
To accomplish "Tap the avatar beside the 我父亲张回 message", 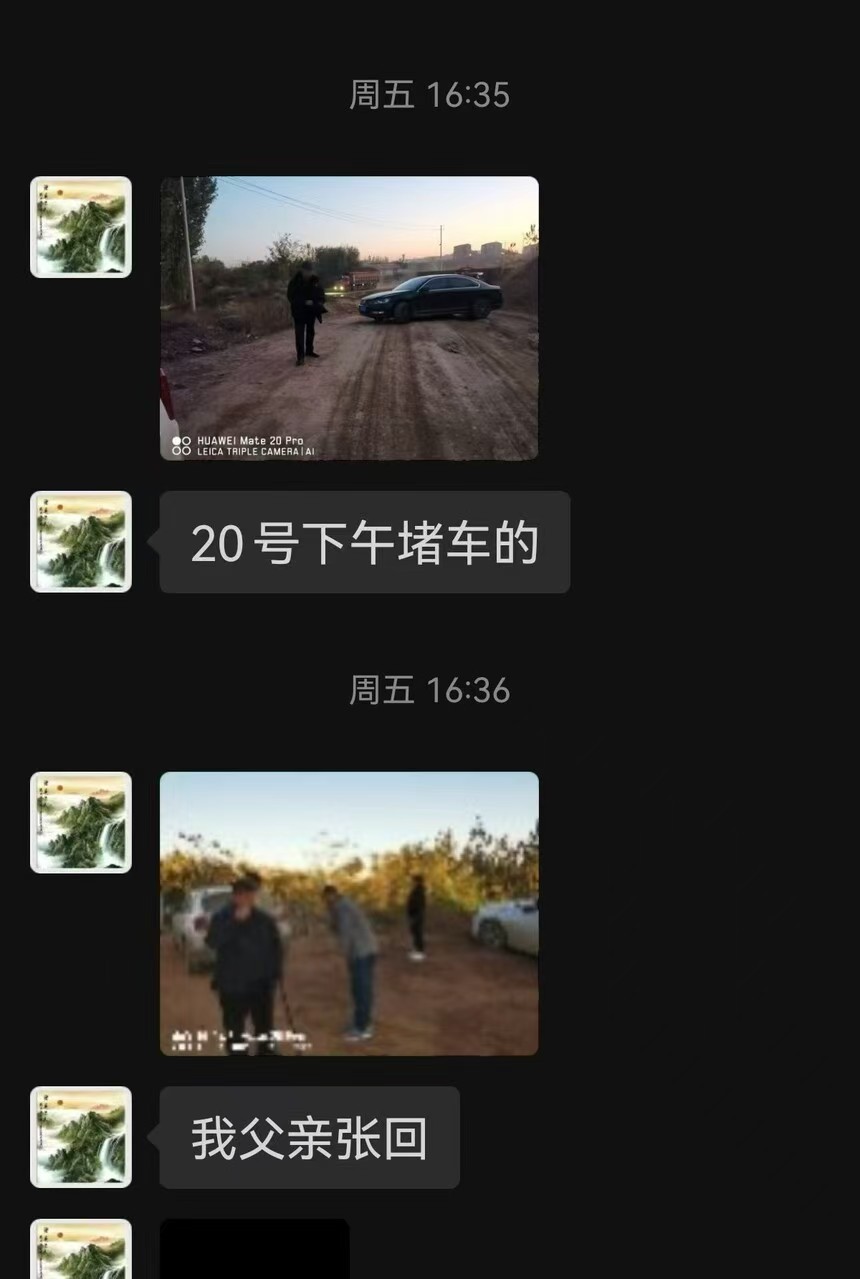I will [81, 1137].
